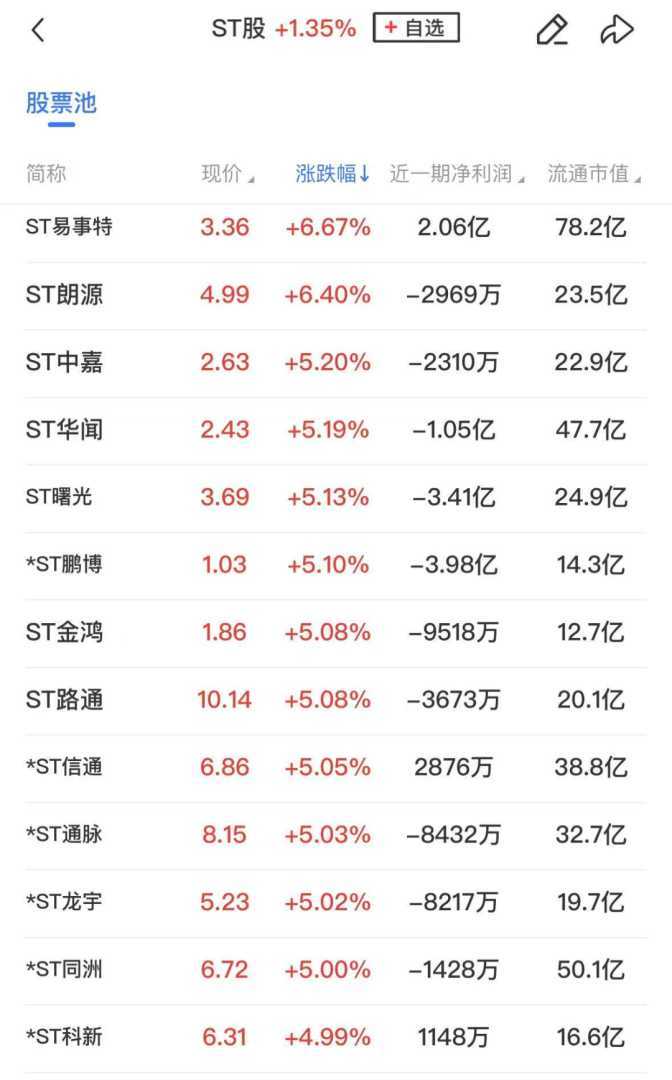The width and height of the screenshot is (672, 1080).
Task: Open *ST信通 stock page
Action: (x=64, y=767)
